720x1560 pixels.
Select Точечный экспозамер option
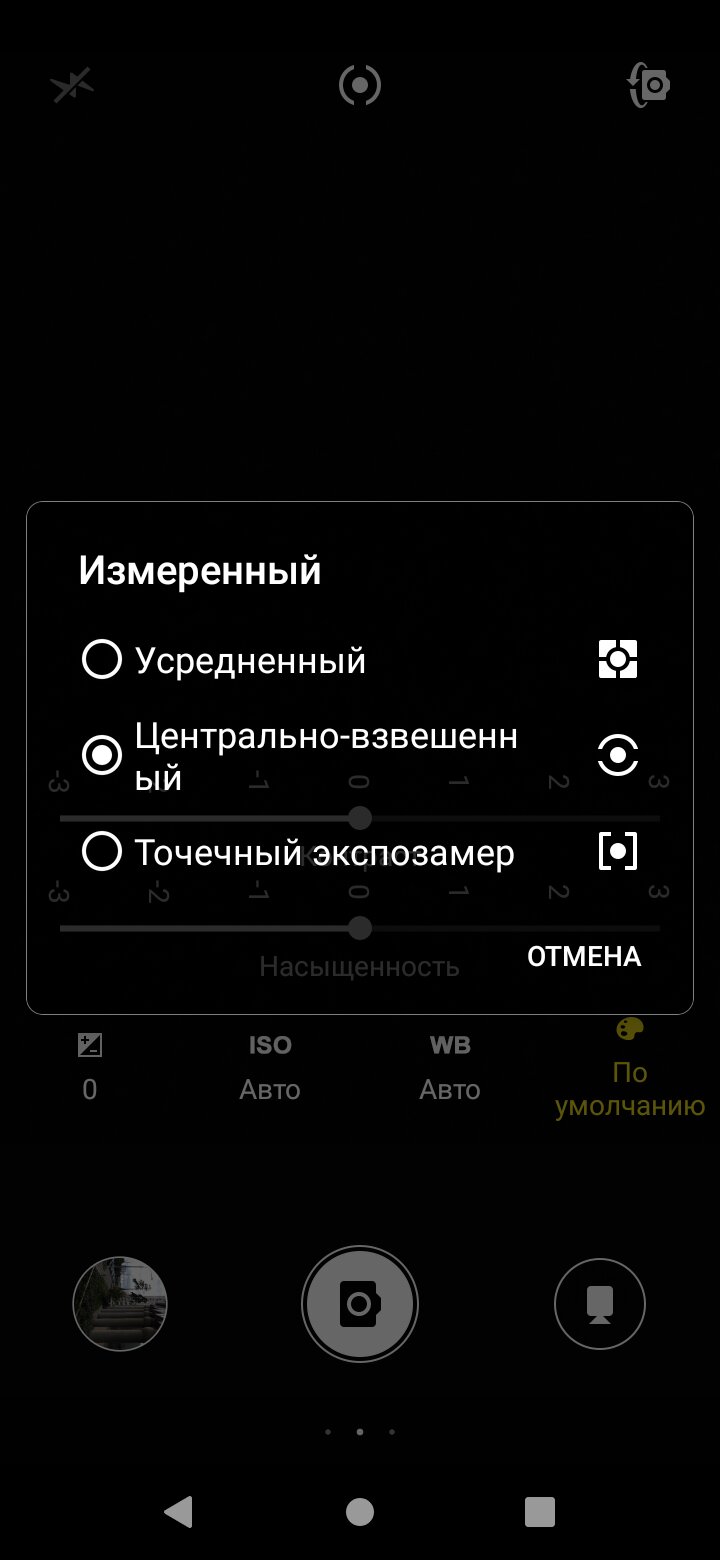tap(359, 852)
